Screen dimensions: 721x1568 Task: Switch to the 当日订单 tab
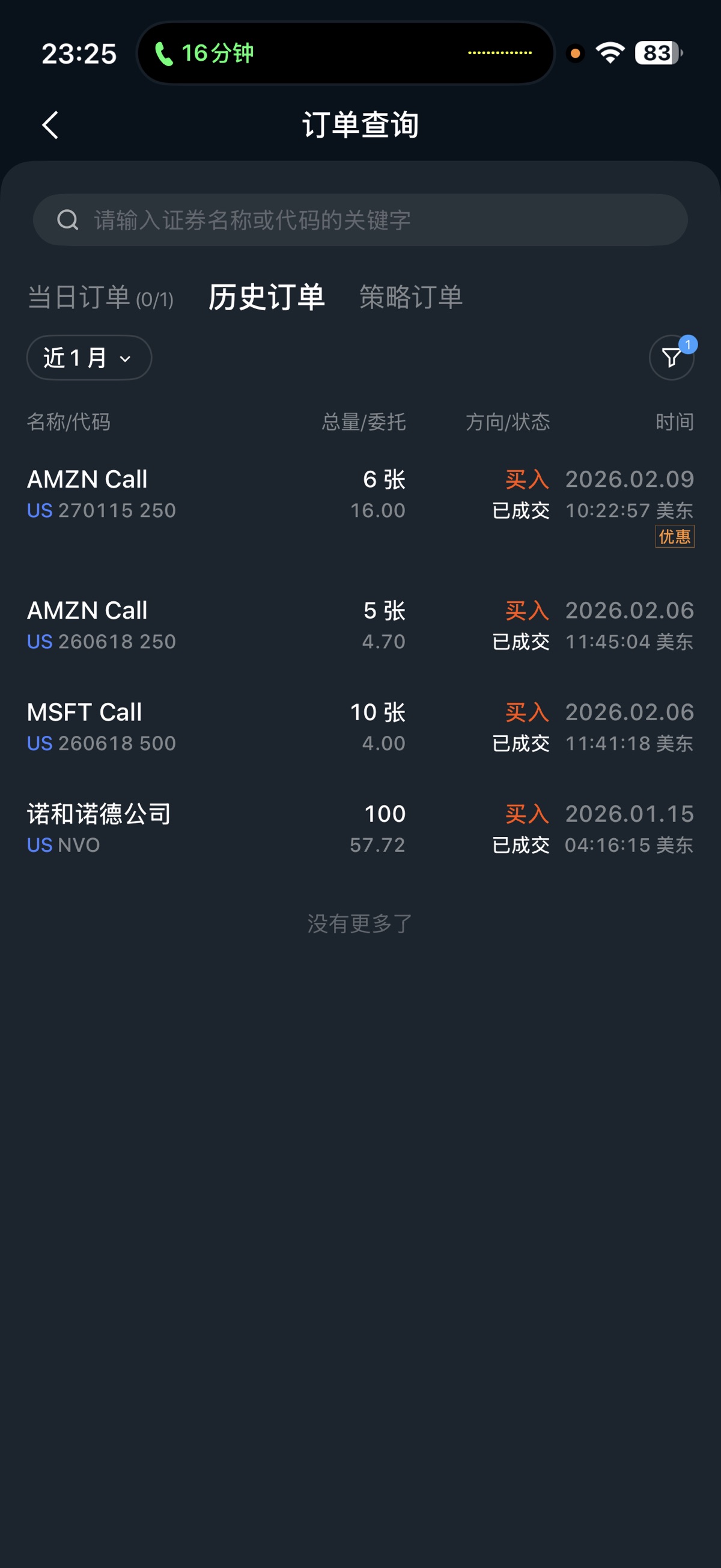[100, 298]
